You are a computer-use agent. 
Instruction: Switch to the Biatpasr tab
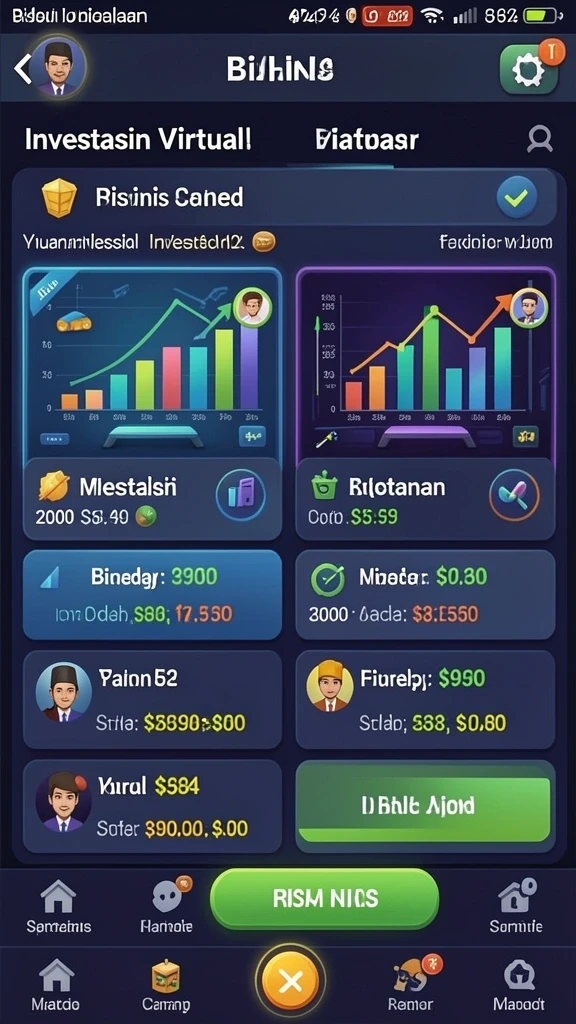coord(366,139)
